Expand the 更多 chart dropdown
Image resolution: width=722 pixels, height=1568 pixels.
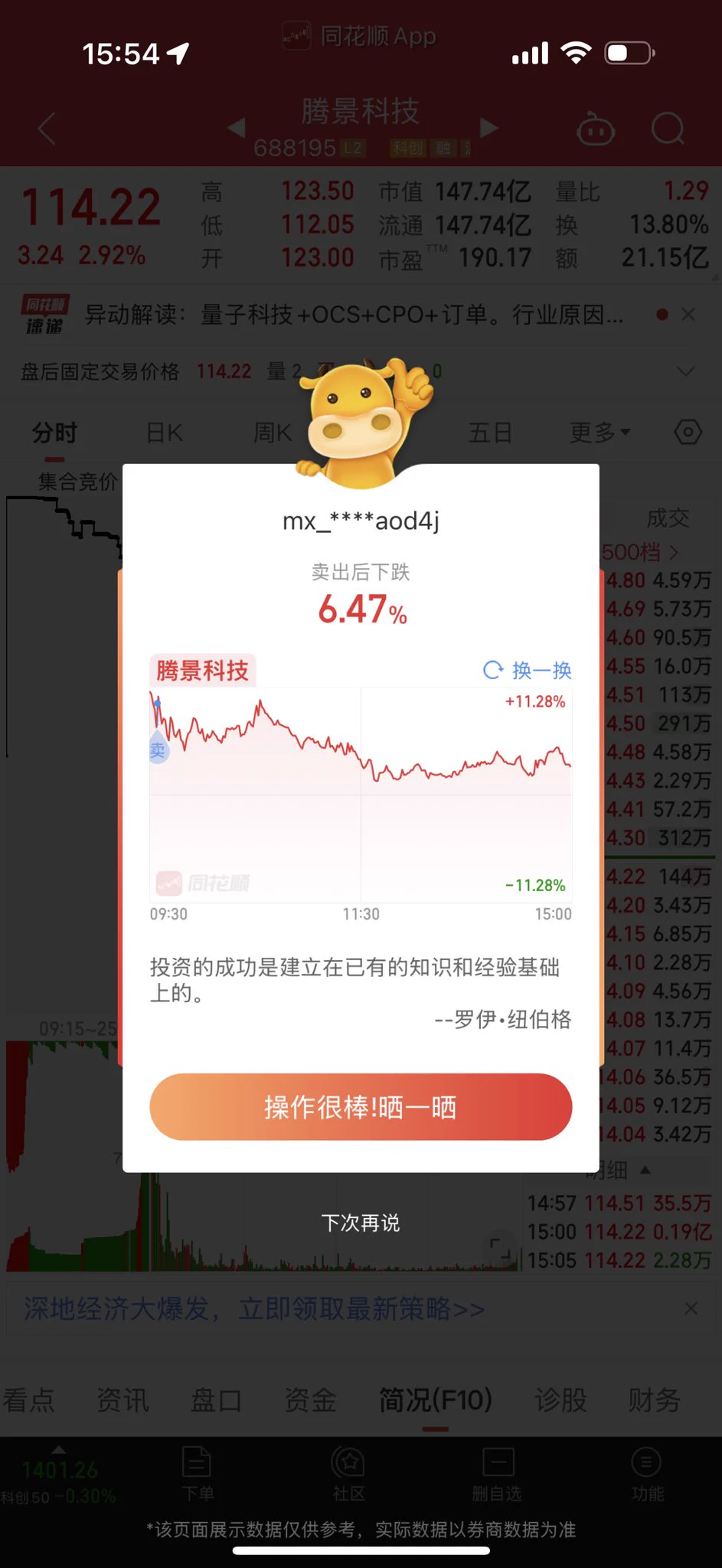599,433
